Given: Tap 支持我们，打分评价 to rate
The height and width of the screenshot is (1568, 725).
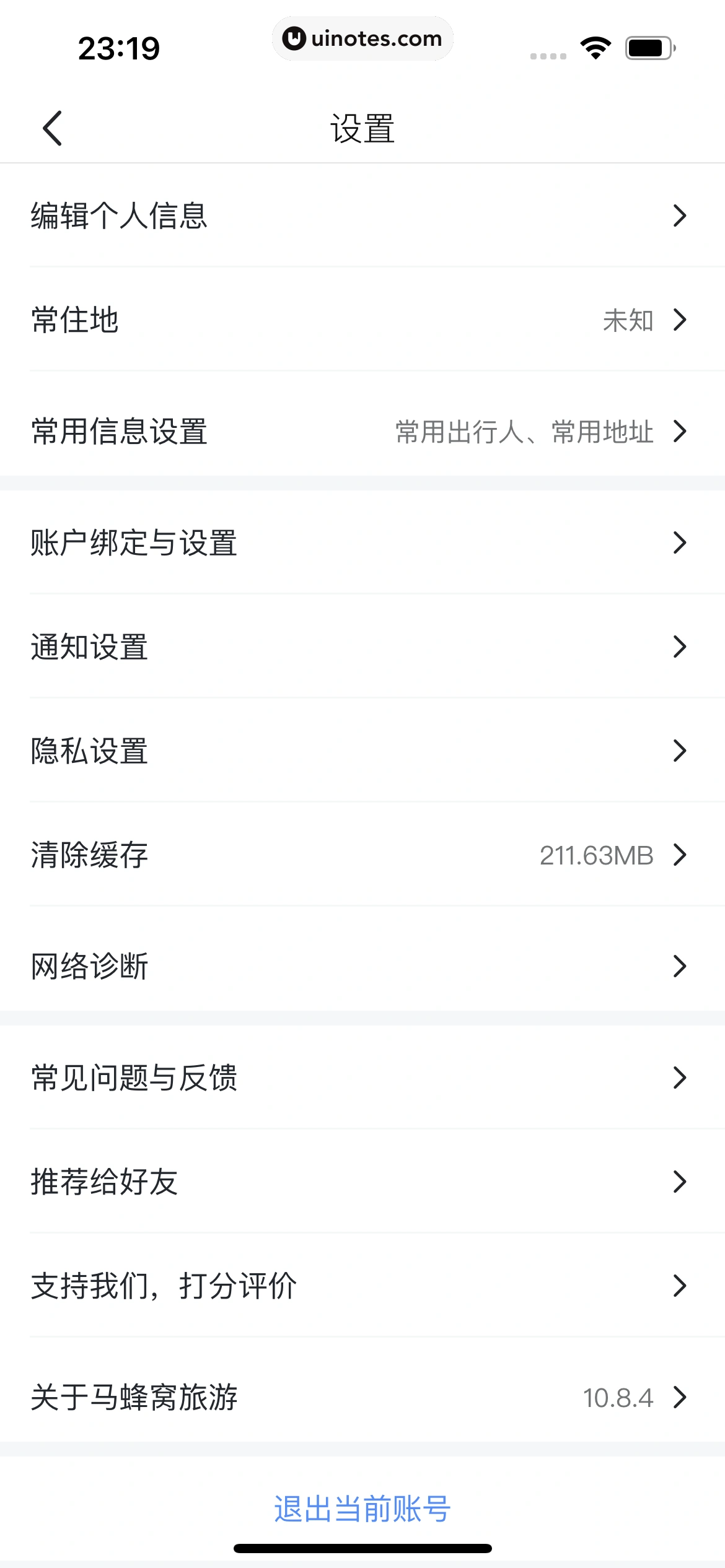Looking at the screenshot, I should pyautogui.click(x=362, y=1286).
